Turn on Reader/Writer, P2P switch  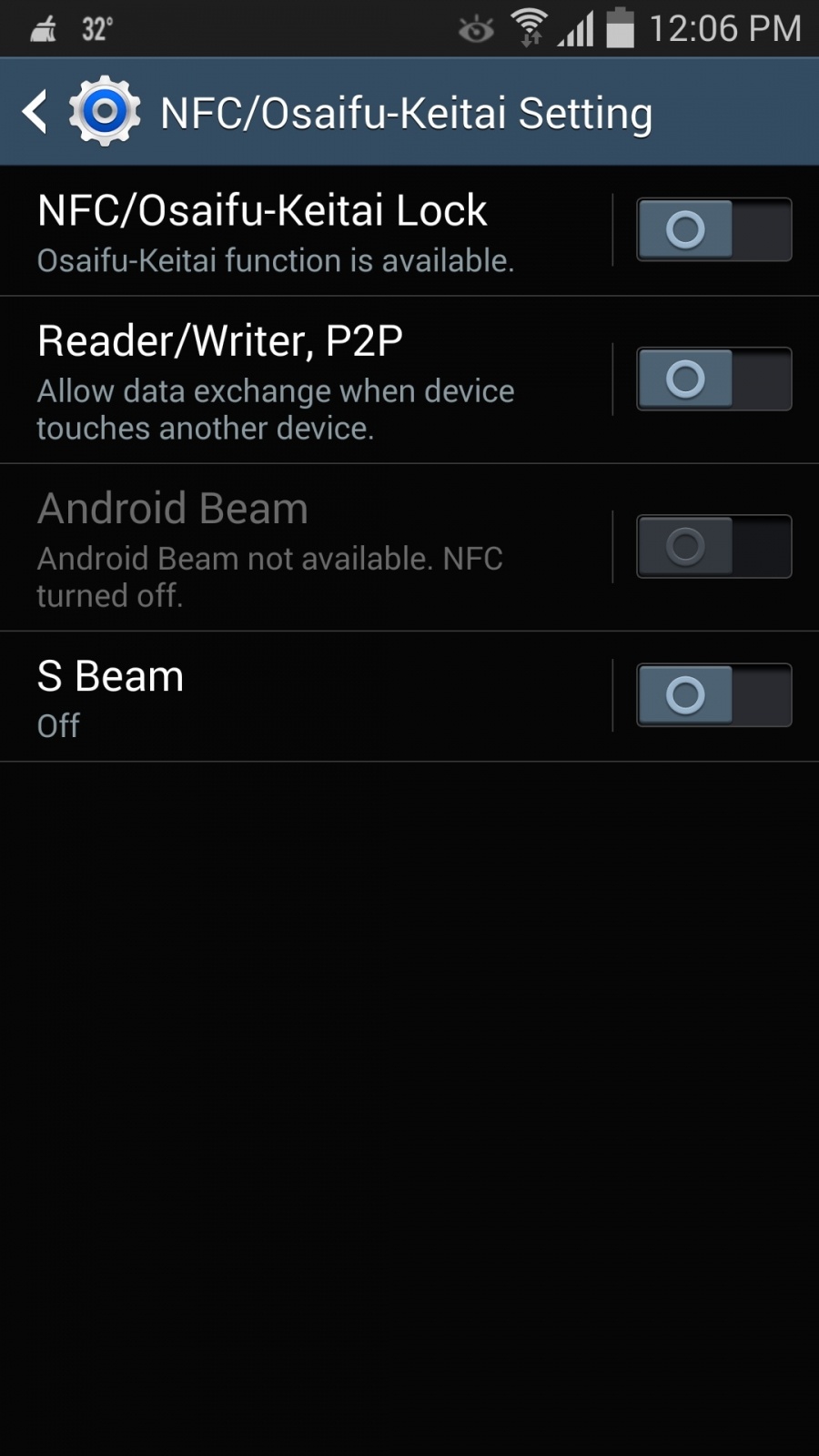[713, 379]
